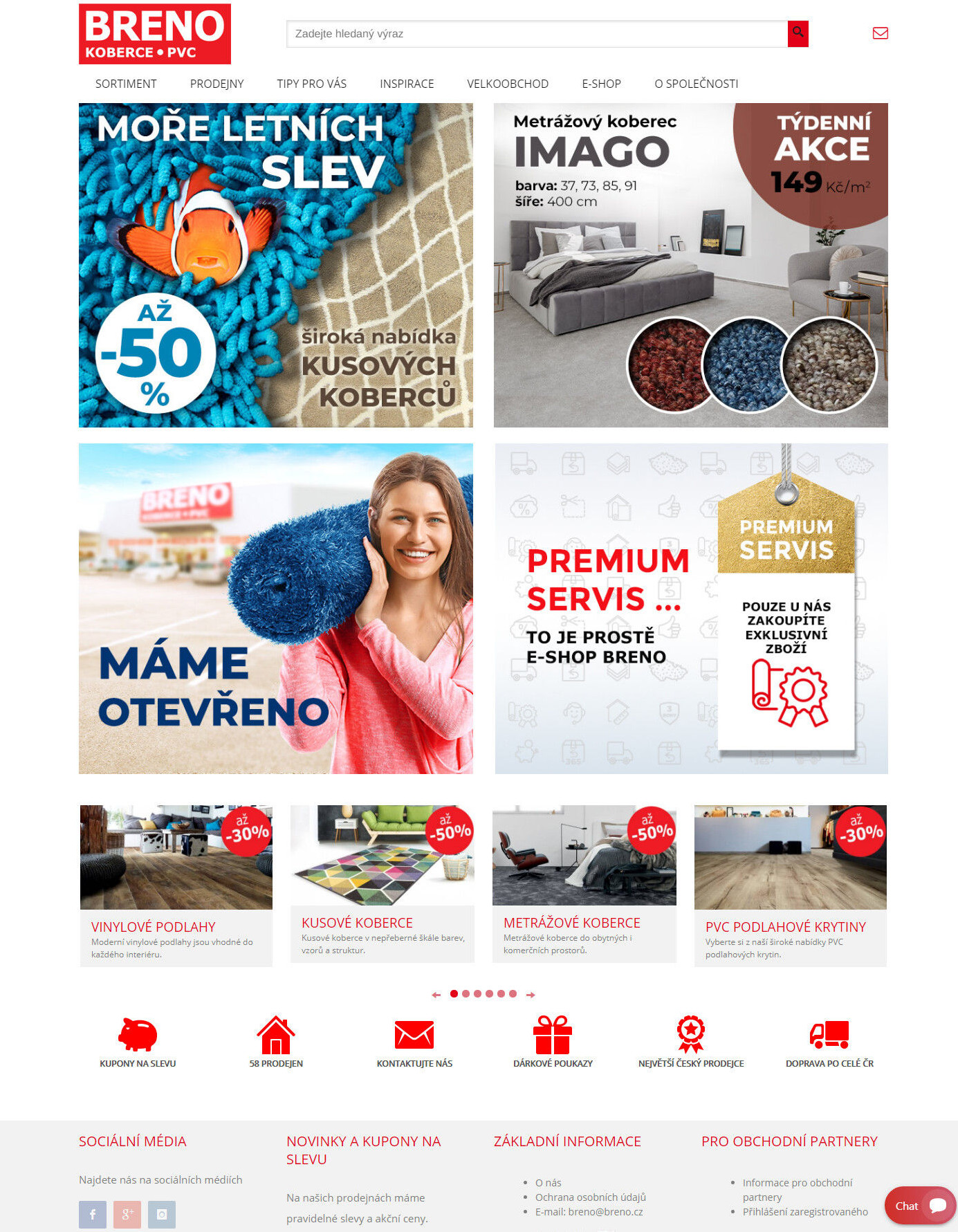This screenshot has height=1232, width=958.
Task: Open E-SHOP from the top menu
Action: (601, 84)
